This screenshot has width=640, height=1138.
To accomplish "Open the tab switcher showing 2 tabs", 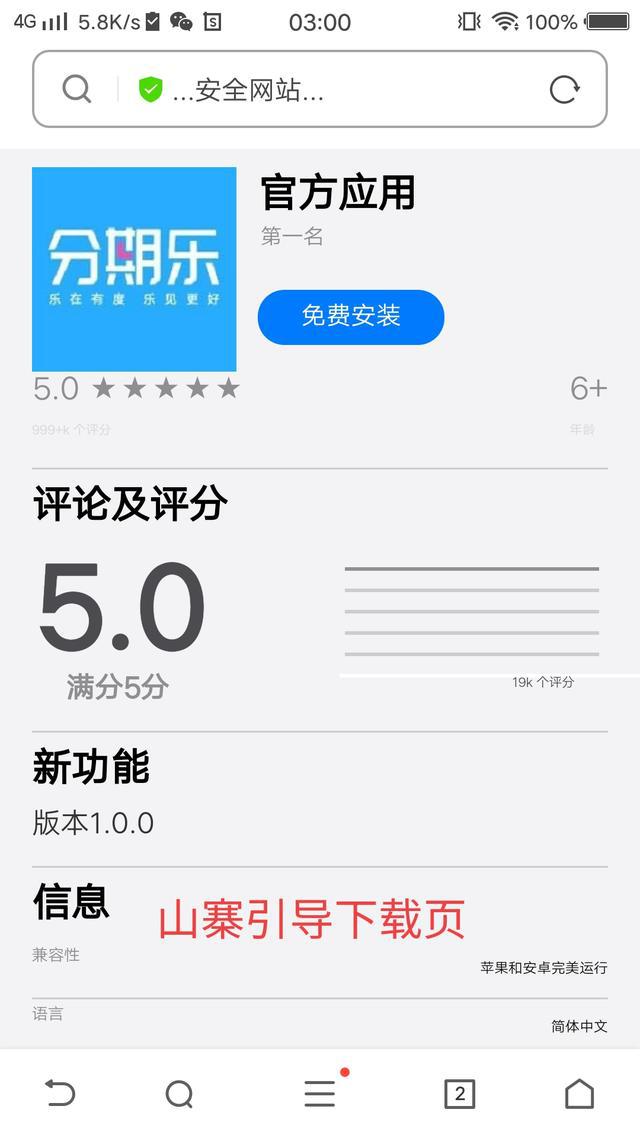I will pos(459,1094).
